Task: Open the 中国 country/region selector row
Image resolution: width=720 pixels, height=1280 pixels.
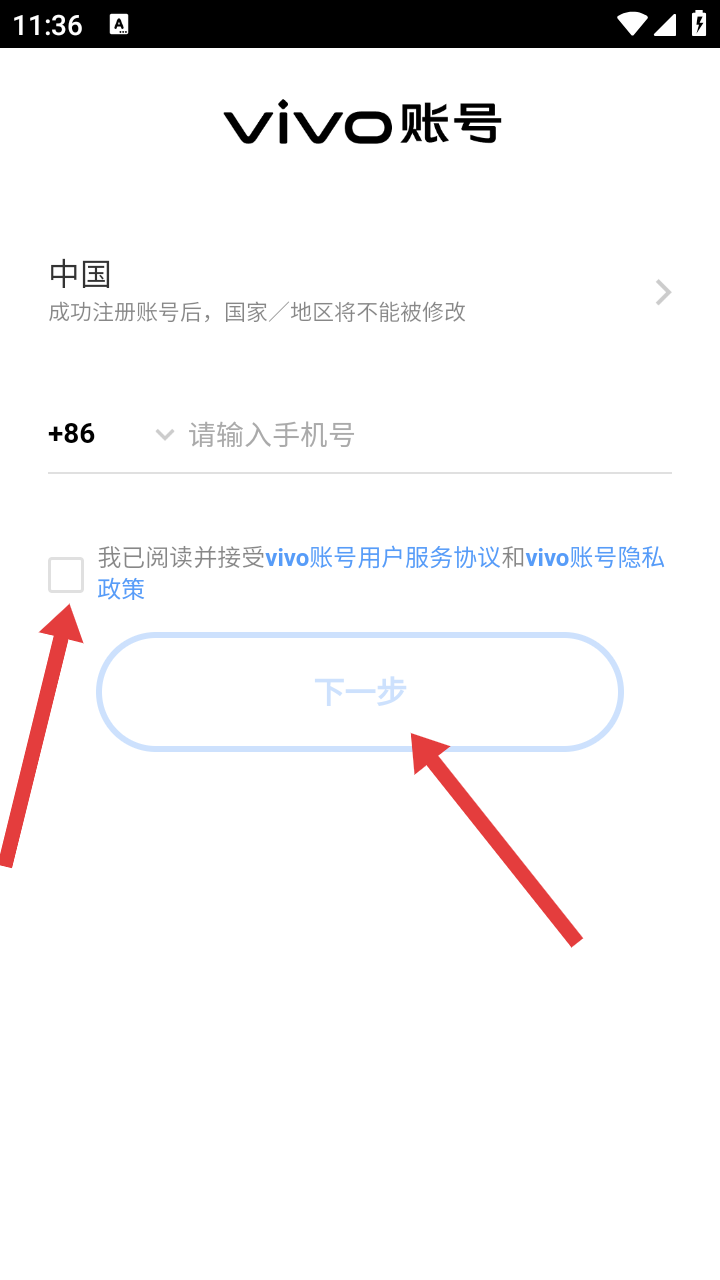Action: pyautogui.click(x=360, y=291)
